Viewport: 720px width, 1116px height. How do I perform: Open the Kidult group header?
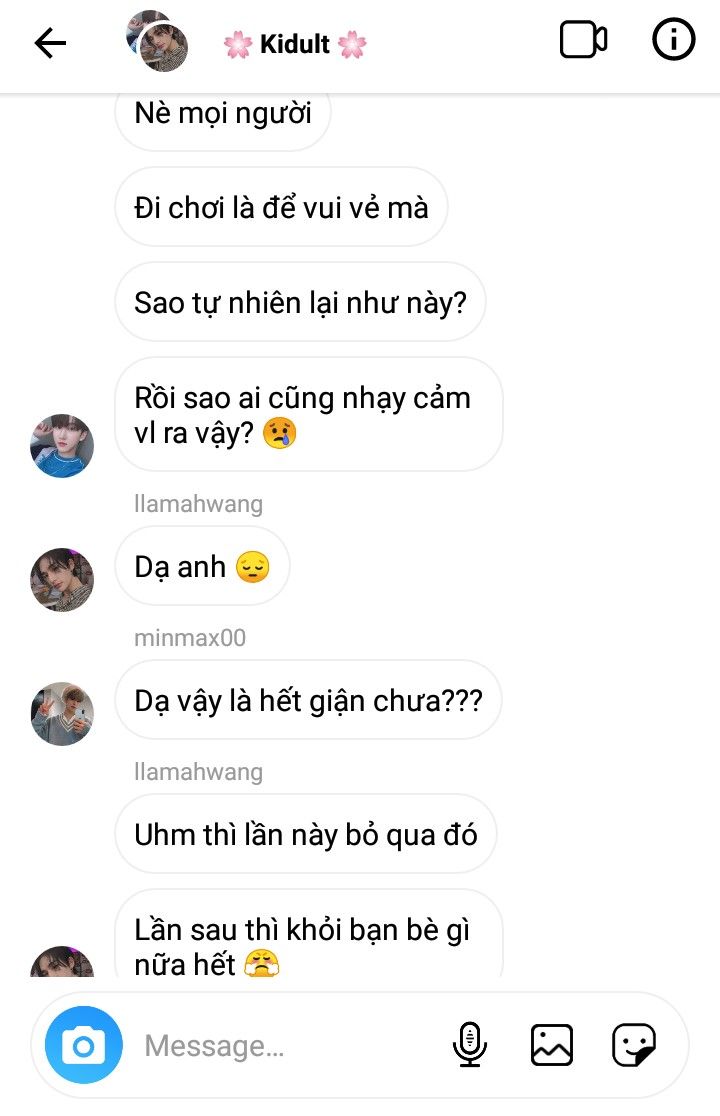tap(294, 44)
